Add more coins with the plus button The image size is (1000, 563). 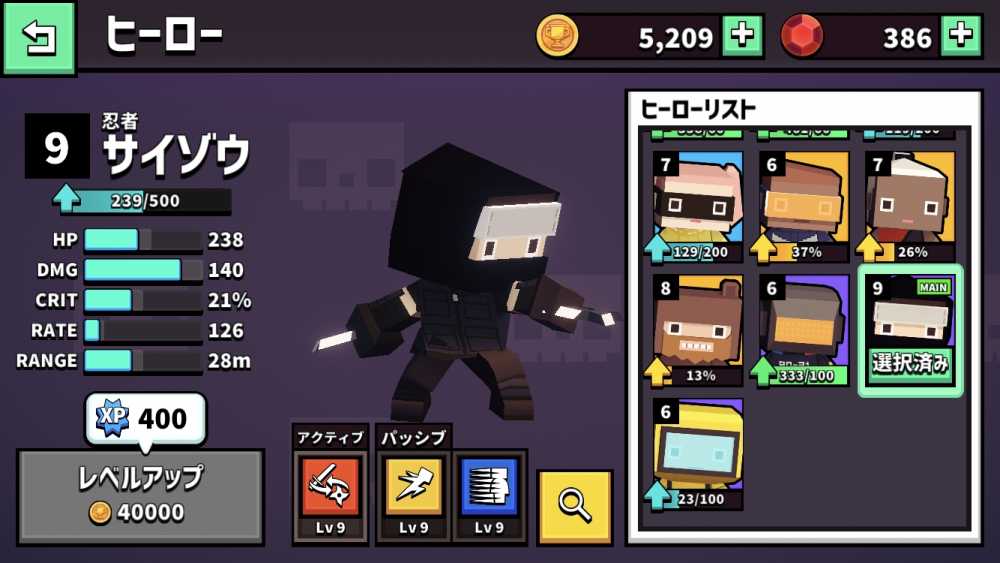click(742, 36)
